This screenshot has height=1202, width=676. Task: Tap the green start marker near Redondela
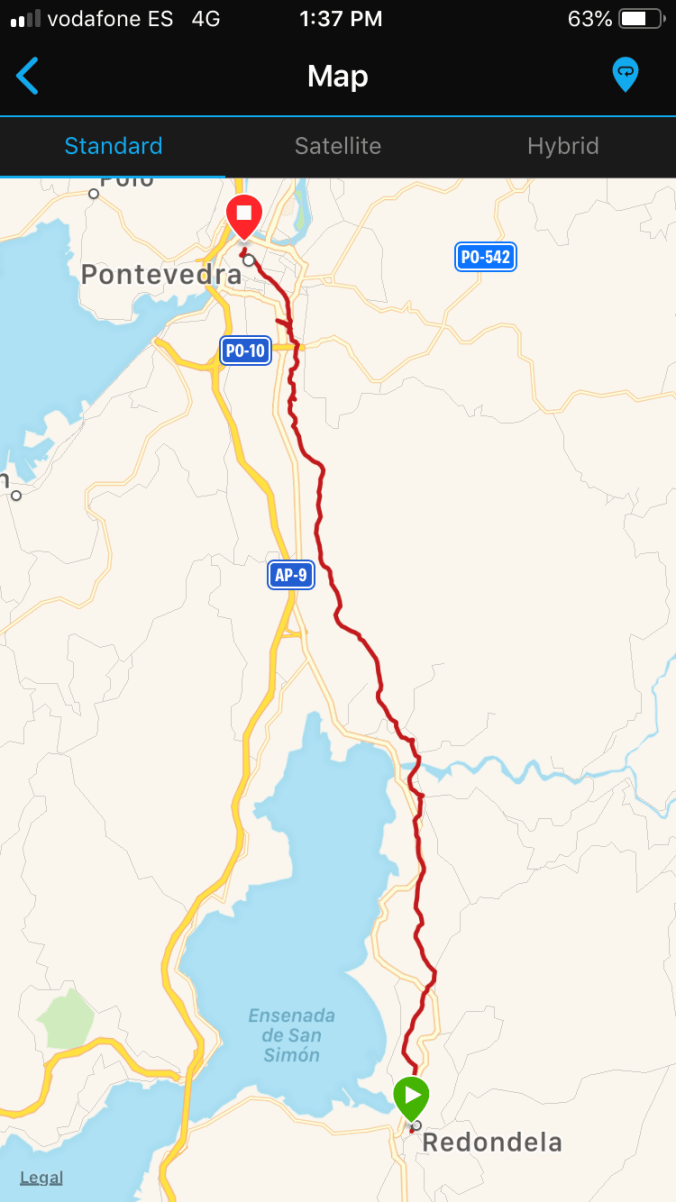(x=411, y=1096)
